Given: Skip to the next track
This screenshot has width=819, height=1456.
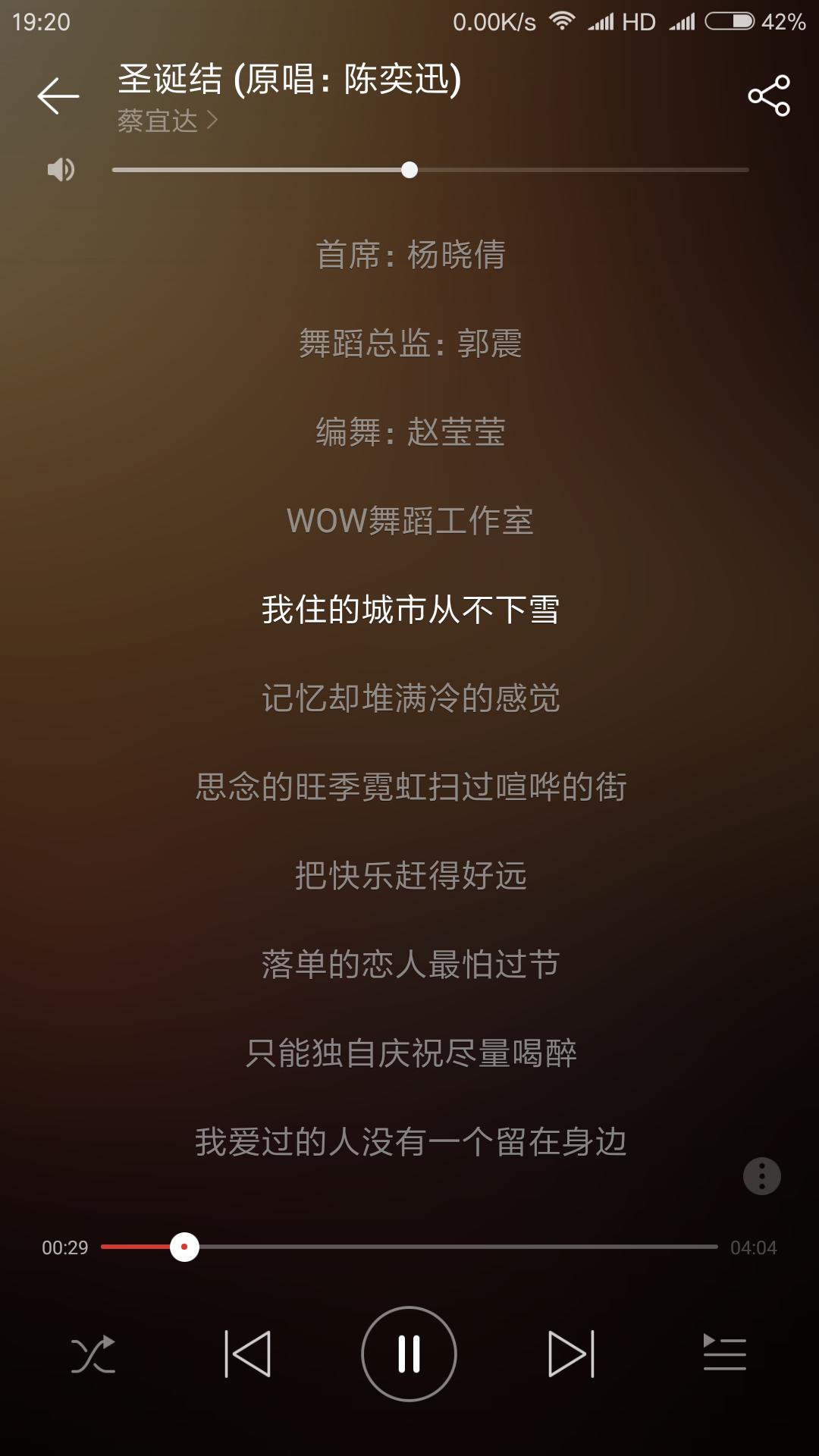Looking at the screenshot, I should [571, 1354].
